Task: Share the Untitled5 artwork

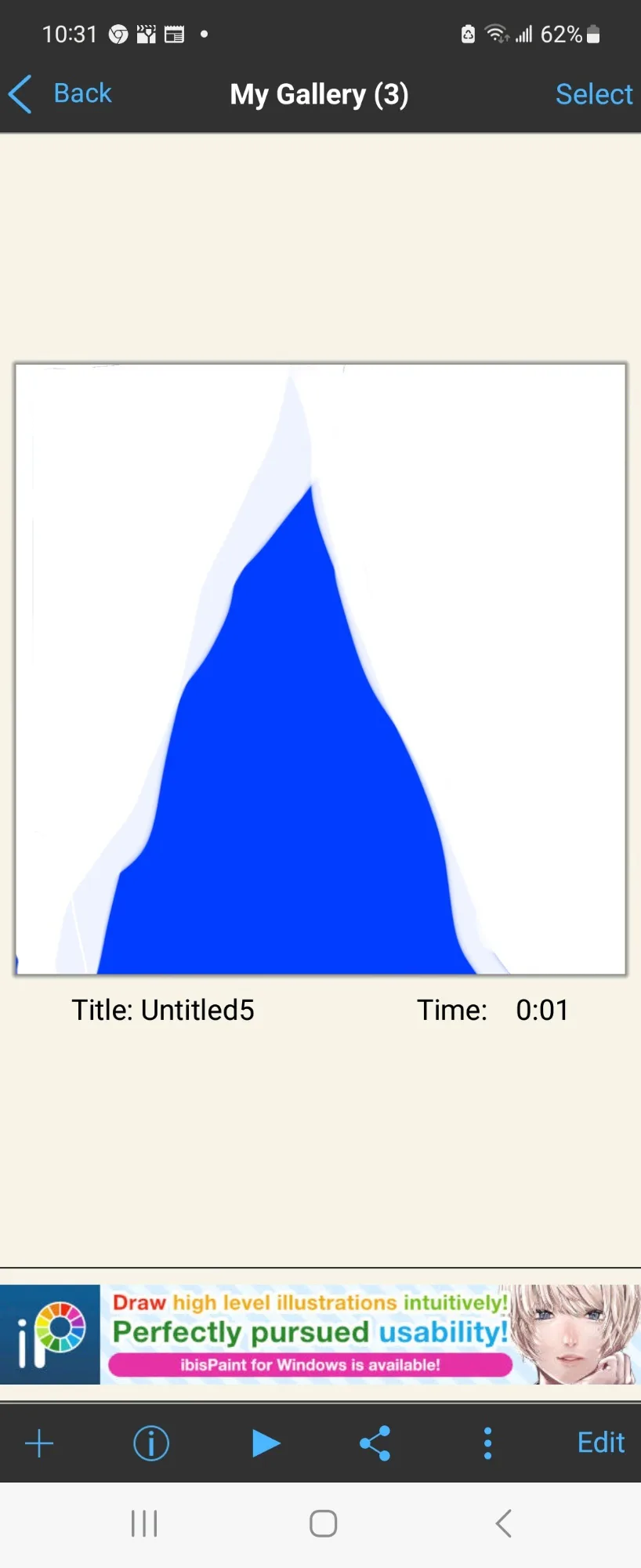Action: coord(375,1443)
